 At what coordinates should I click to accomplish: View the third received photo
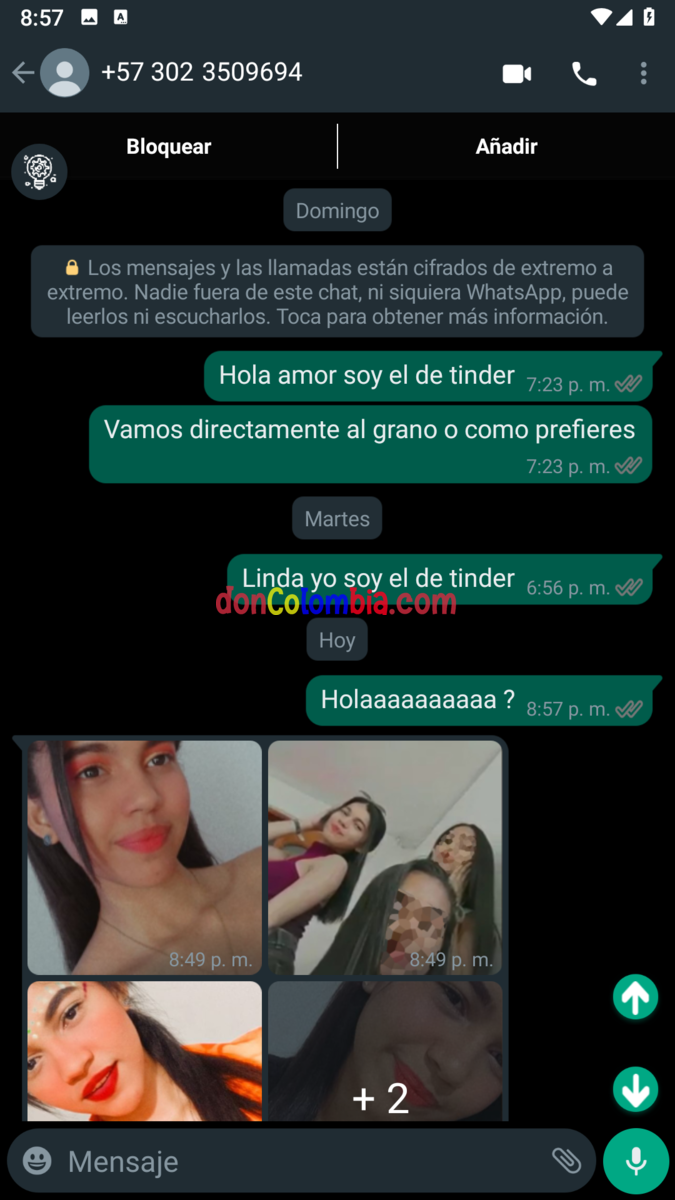(144, 1050)
